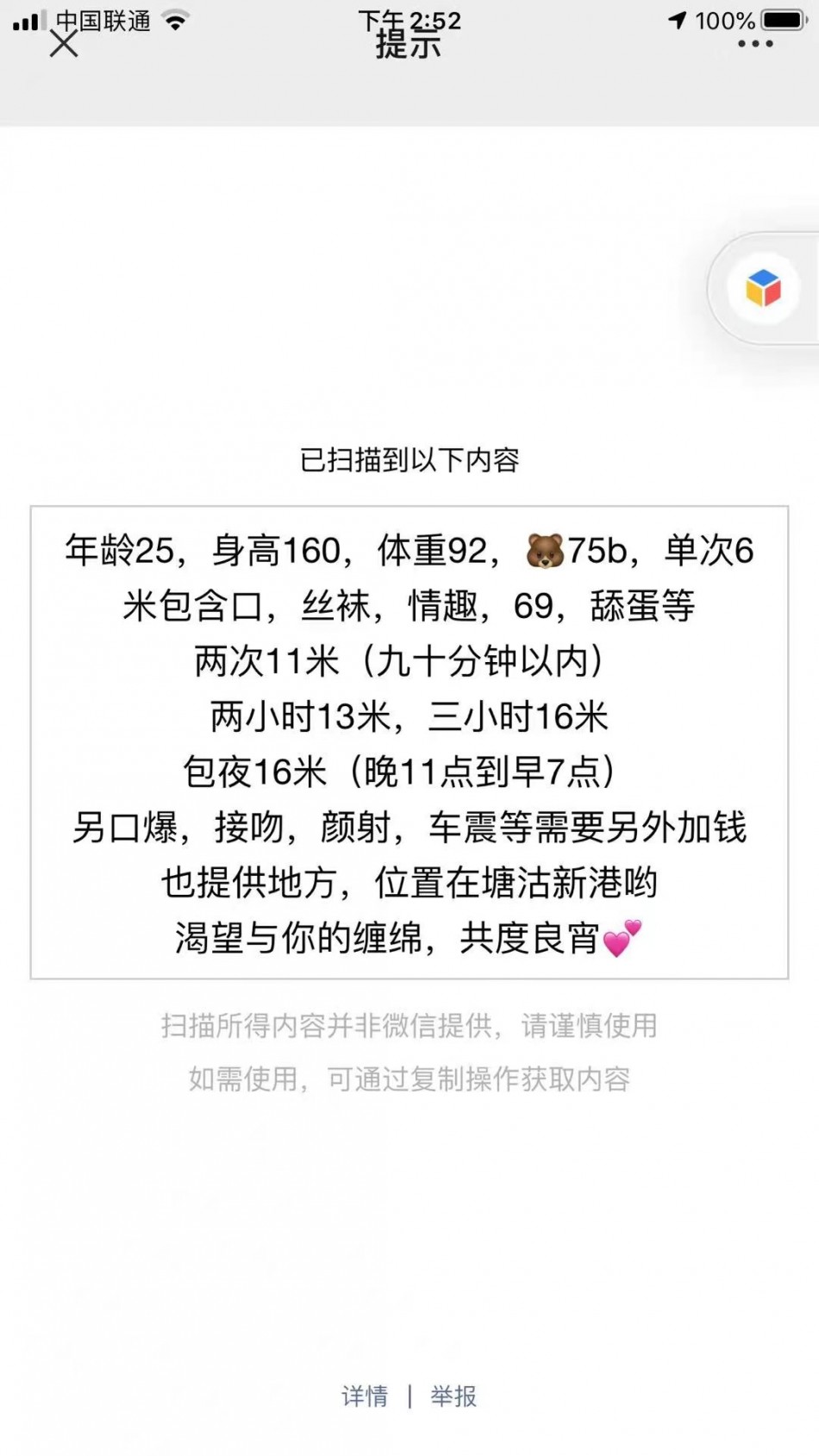
Task: Close the scan result page
Action: pyautogui.click(x=64, y=44)
